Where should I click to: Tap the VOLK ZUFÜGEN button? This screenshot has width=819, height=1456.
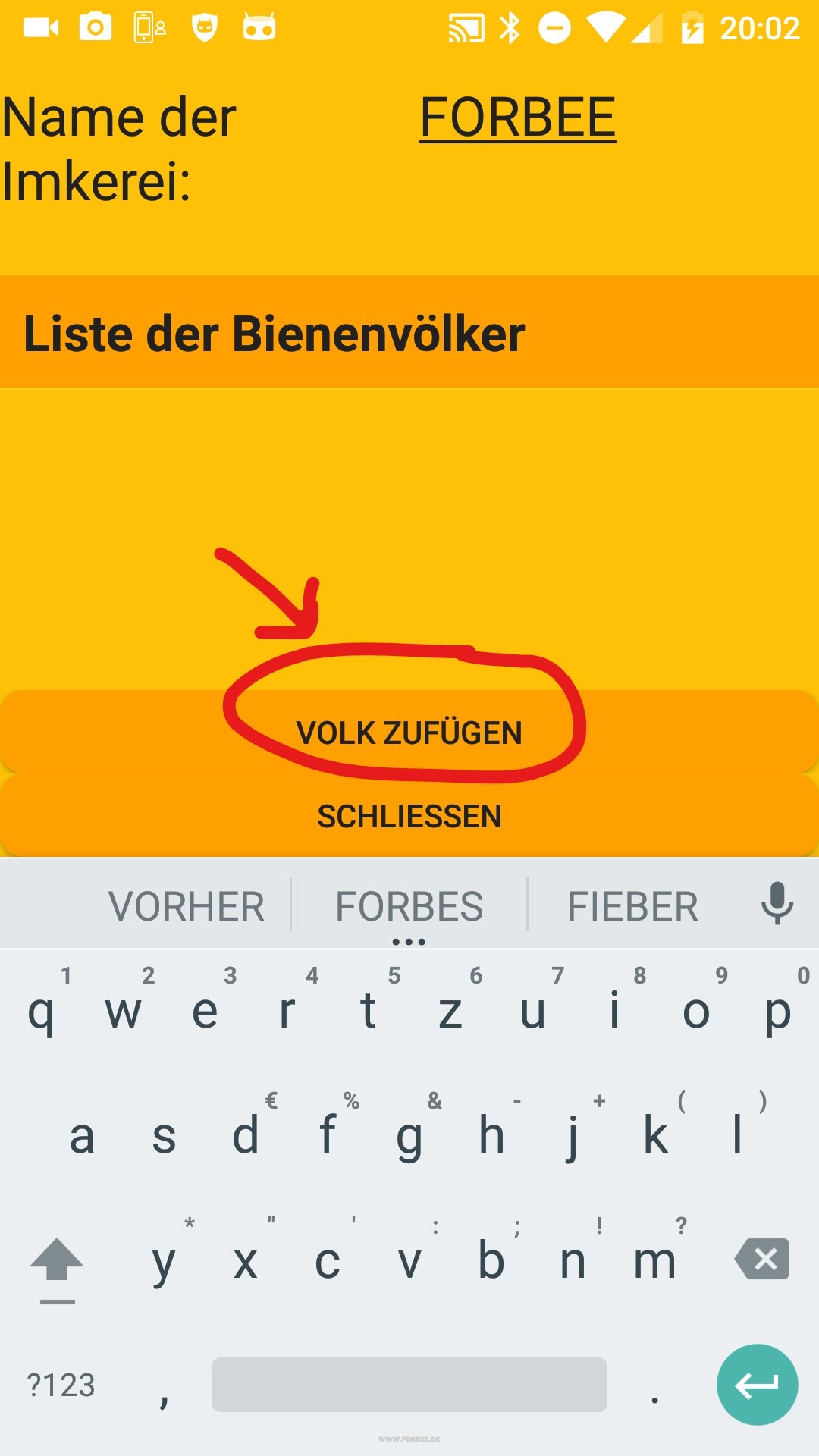(409, 733)
